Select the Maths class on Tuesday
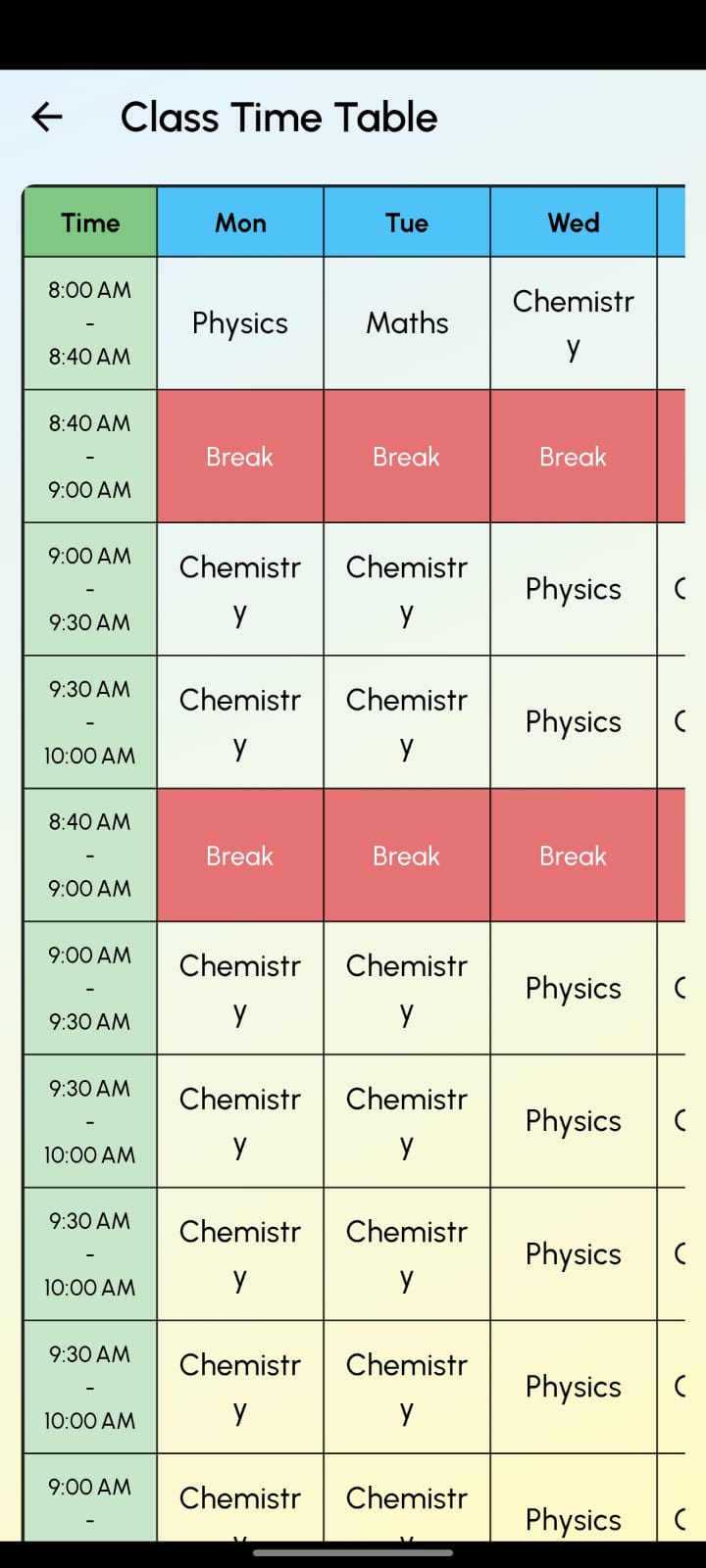Viewport: 706px width, 1568px height. coord(406,322)
